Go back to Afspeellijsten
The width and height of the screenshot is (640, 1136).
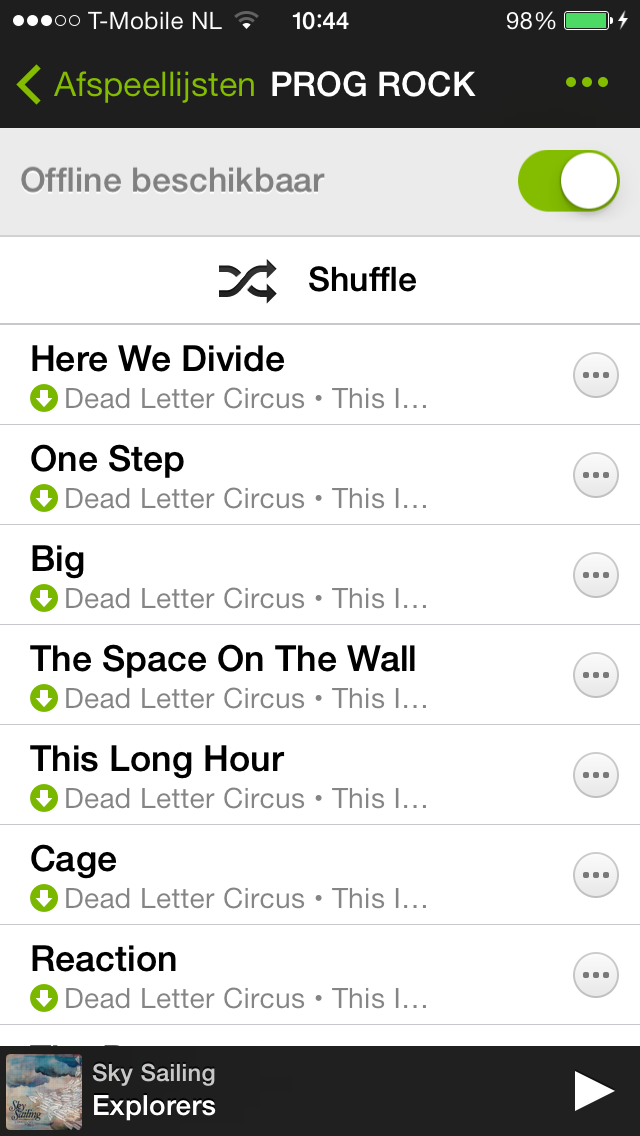point(135,85)
